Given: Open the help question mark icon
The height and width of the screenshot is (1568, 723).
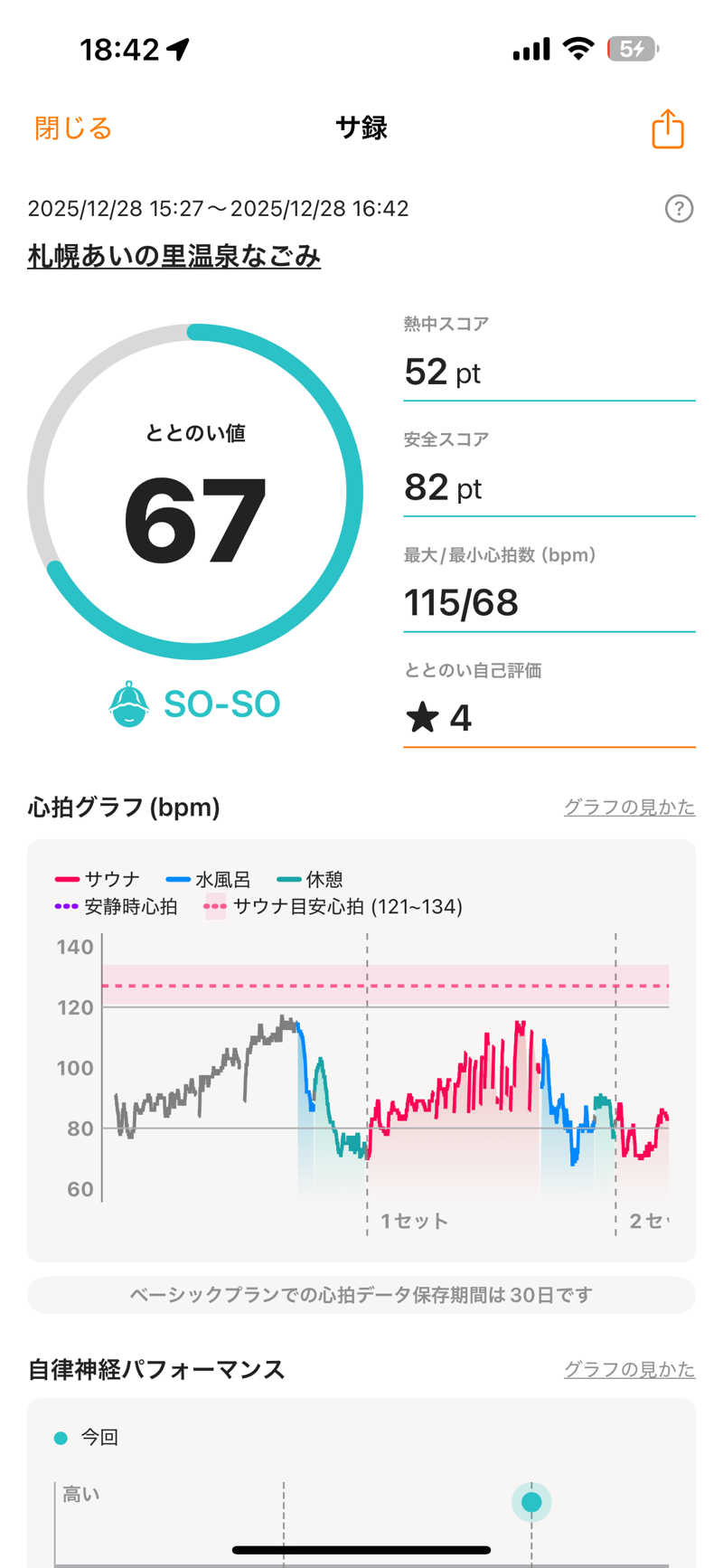Looking at the screenshot, I should click(x=679, y=209).
